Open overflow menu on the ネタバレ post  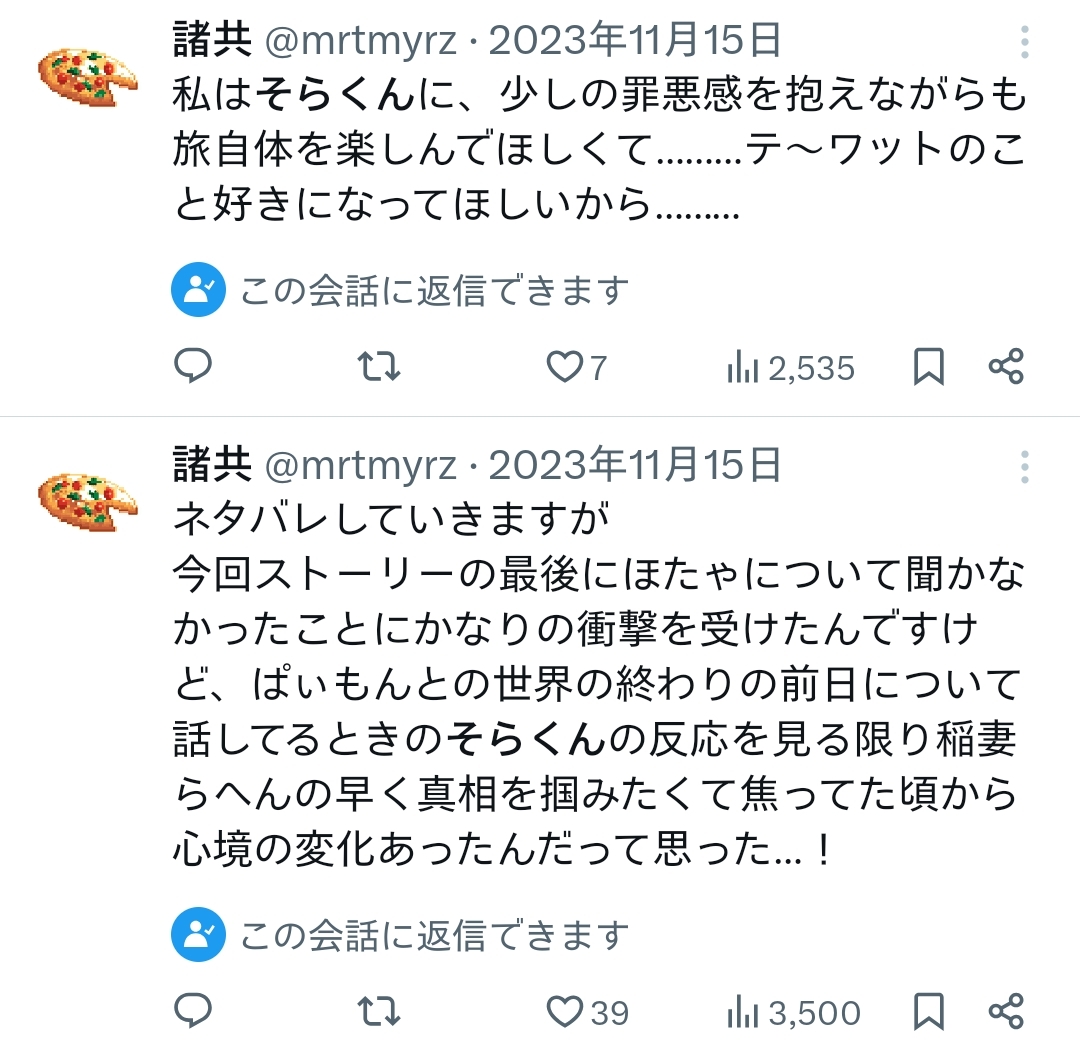(x=1025, y=467)
